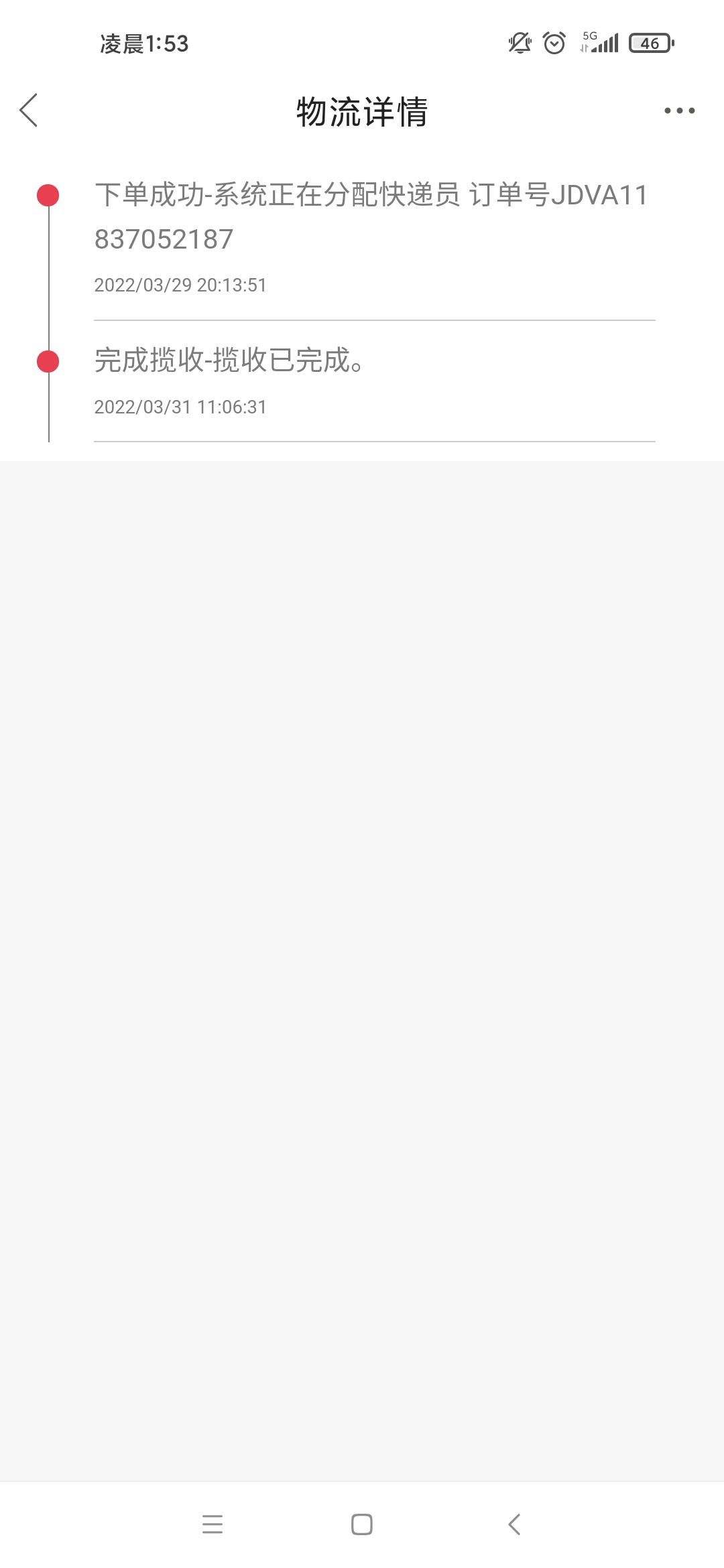The image size is (724, 1568).
Task: Go back from the 物流详情 page
Action: point(28,111)
